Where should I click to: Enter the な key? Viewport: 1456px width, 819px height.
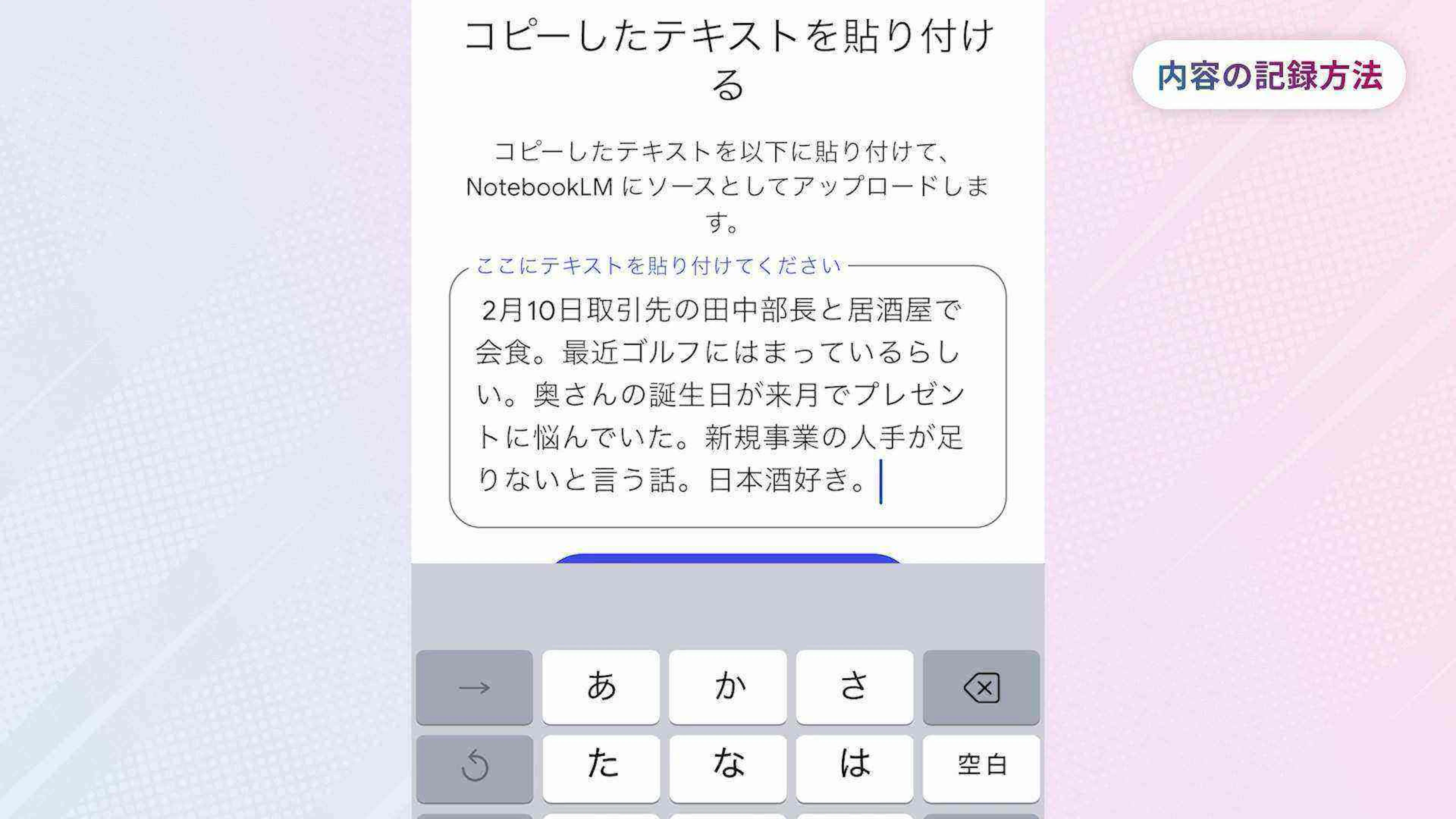click(728, 767)
